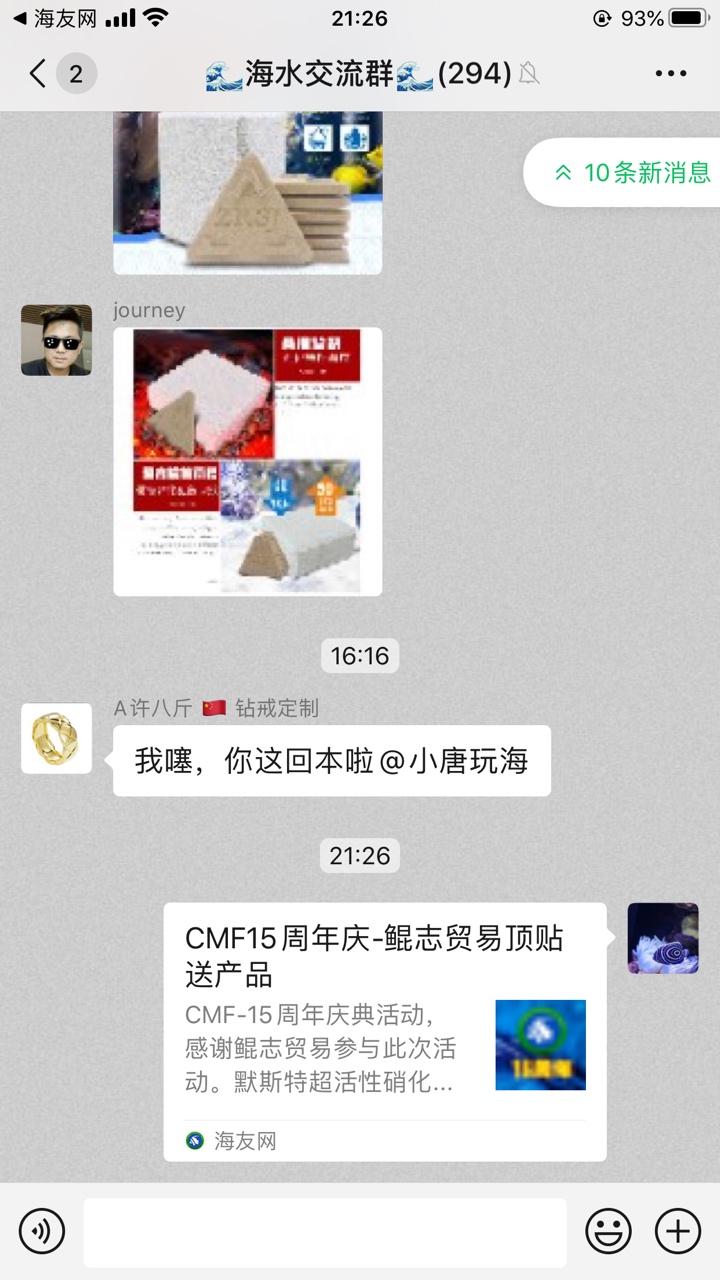Open the group chat overflow menu
This screenshot has height=1280, width=720.
(x=670, y=73)
